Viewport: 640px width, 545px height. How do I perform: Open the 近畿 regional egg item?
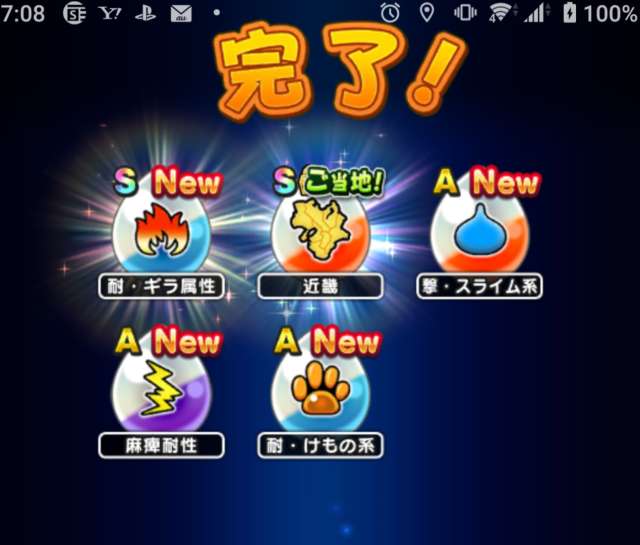320,233
